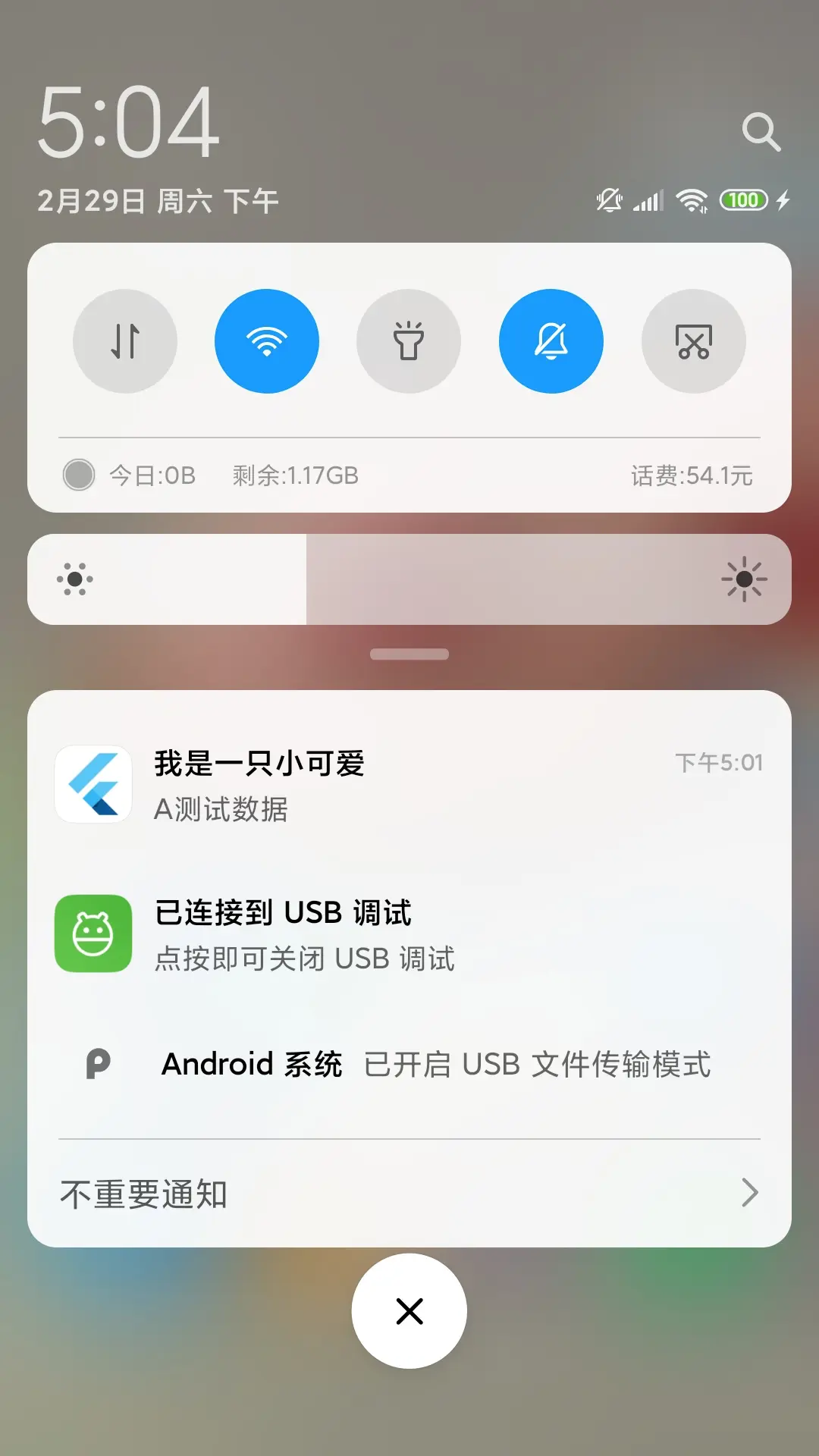Viewport: 819px width, 1456px height.
Task: Open the 我是一只小可爱 notification
Action: [409, 785]
